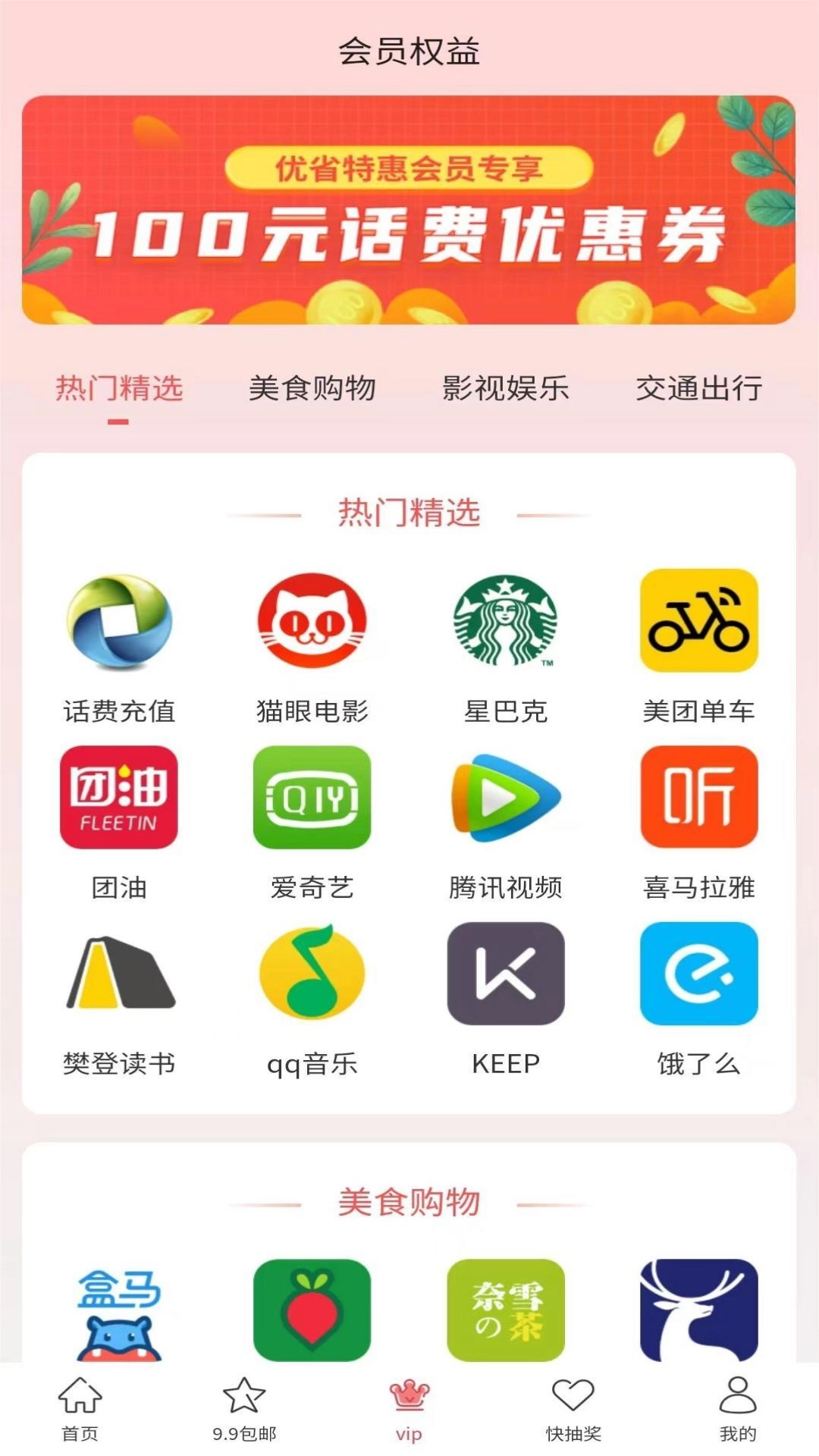The image size is (819, 1456).
Task: Open the 盒马 Hema icon
Action: tap(118, 1308)
